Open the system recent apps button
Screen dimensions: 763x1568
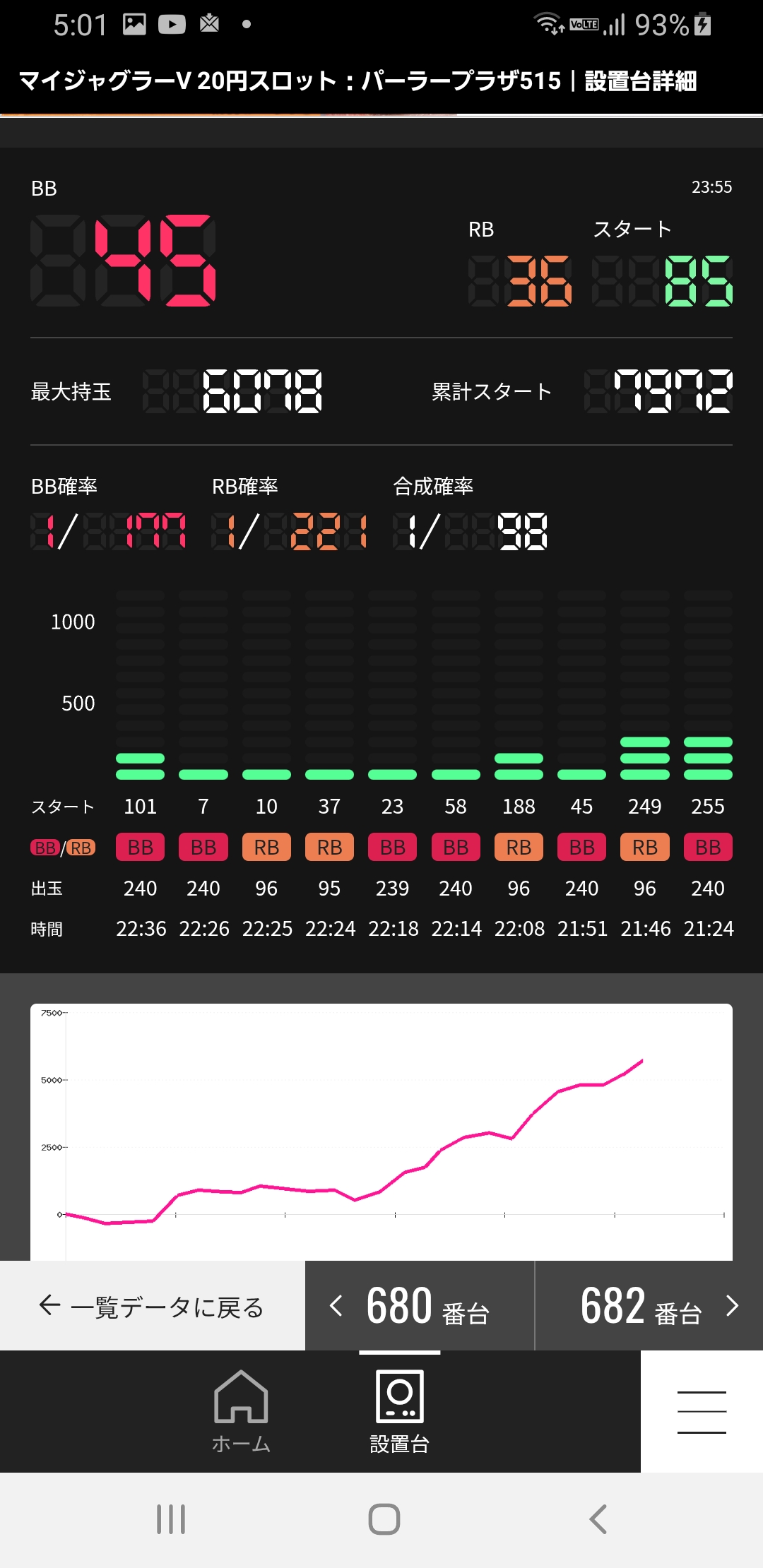click(171, 1519)
